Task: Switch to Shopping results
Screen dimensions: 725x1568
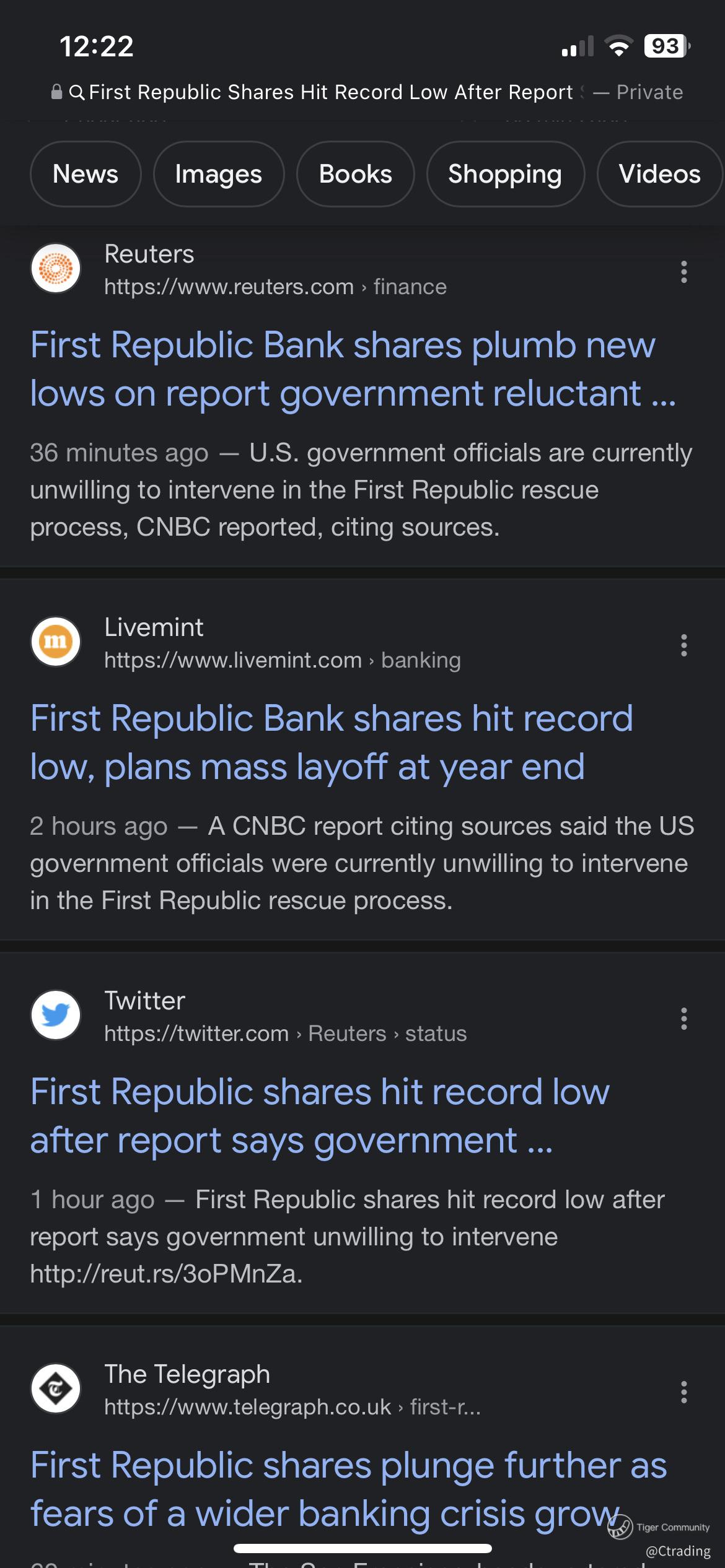Action: 505,174
